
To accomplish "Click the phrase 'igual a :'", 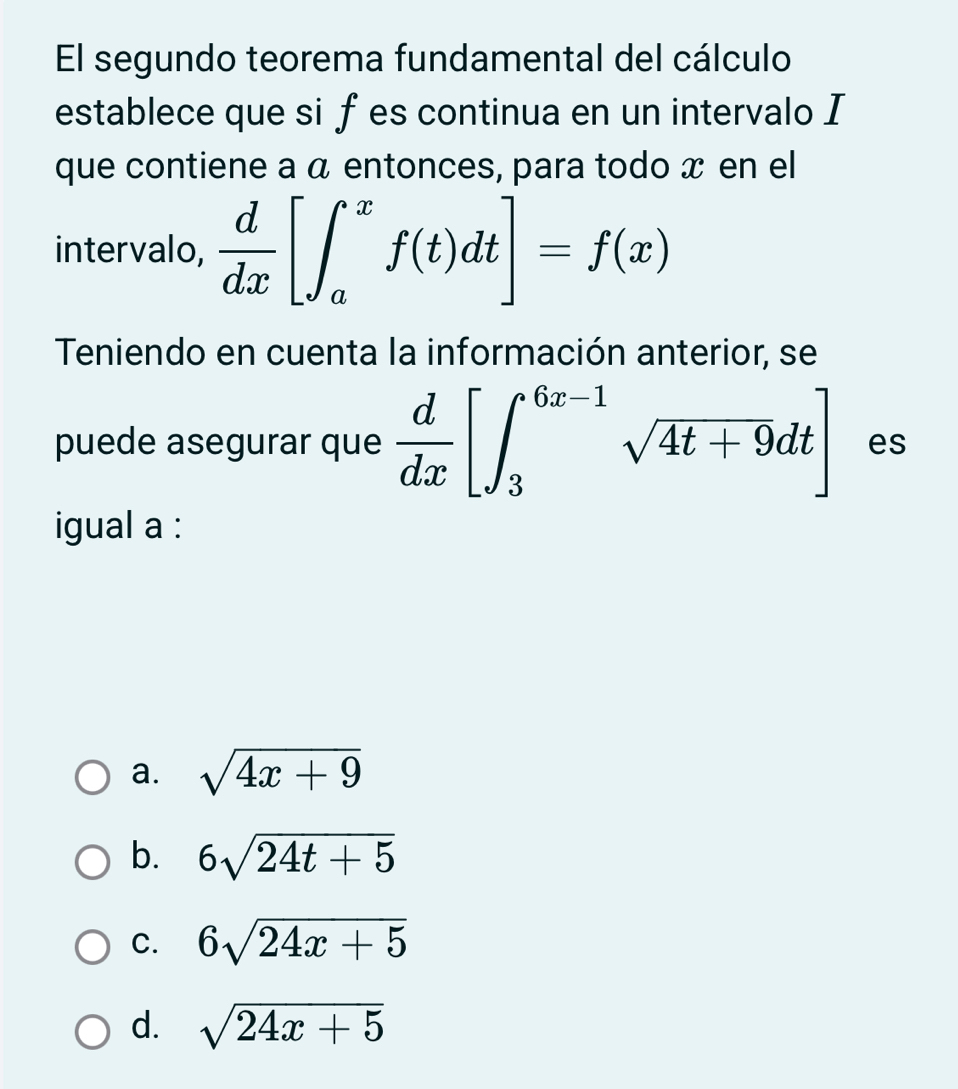I will [116, 523].
